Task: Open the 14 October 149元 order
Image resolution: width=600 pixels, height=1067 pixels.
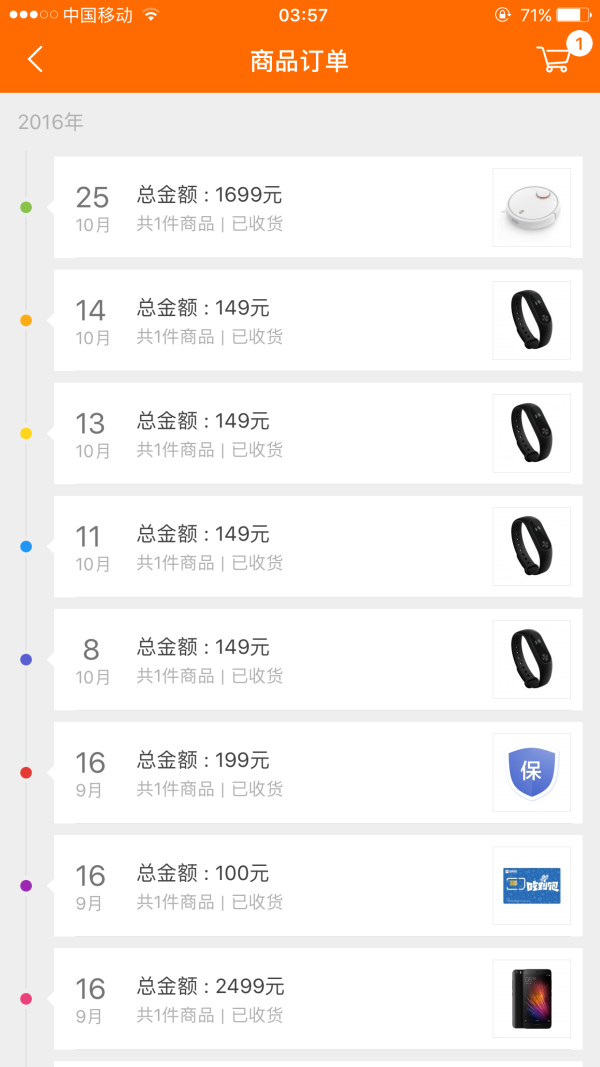Action: 318,320
